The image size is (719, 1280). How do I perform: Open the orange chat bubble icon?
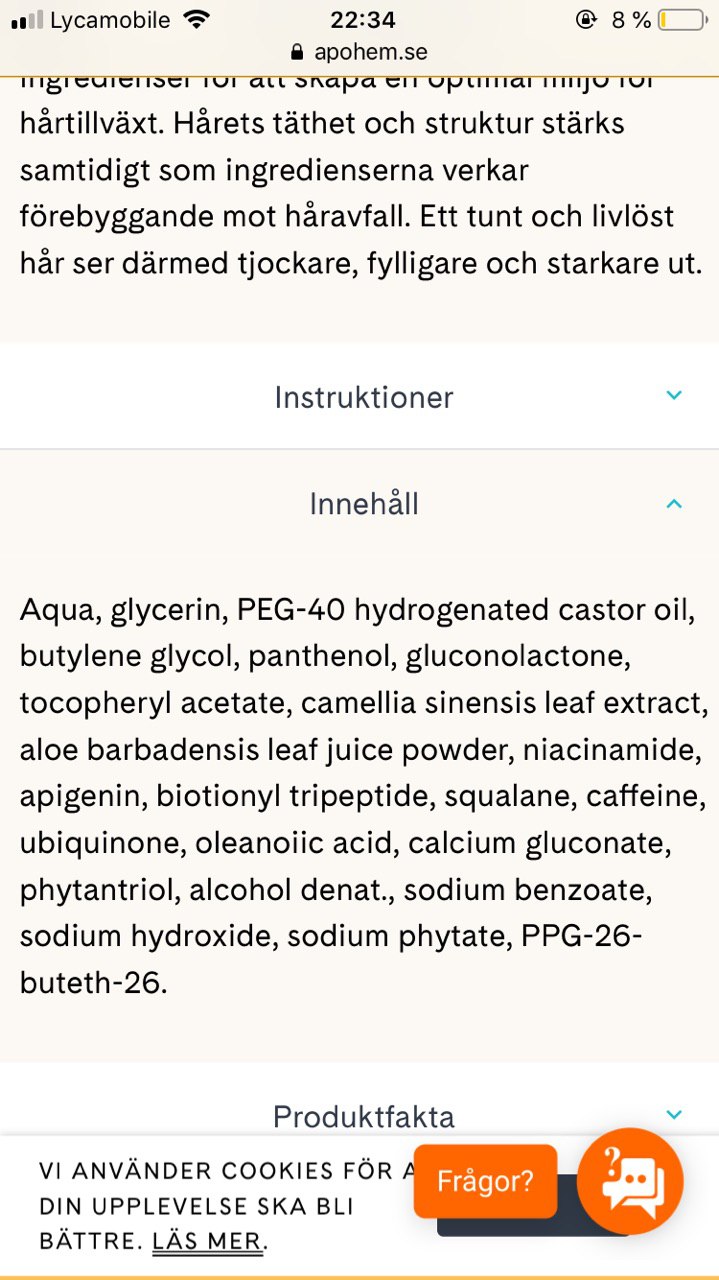tap(630, 1181)
